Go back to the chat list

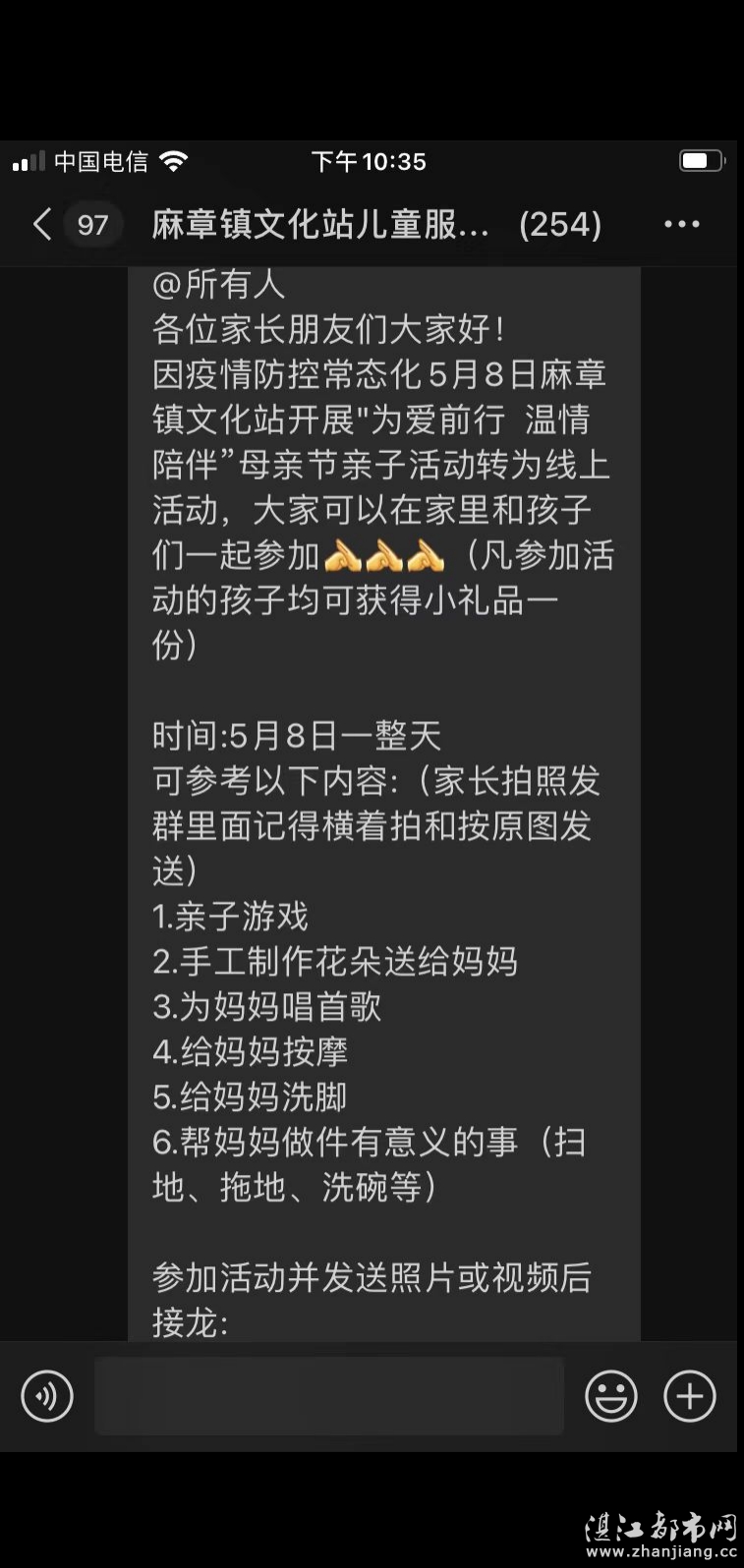pos(41,224)
